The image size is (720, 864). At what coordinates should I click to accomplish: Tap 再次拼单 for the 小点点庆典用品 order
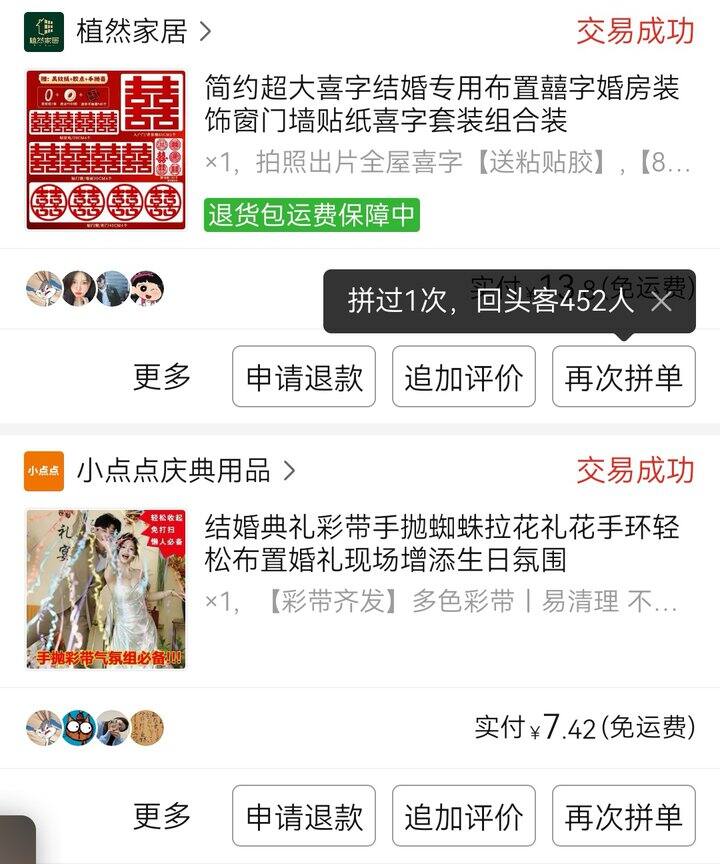623,816
